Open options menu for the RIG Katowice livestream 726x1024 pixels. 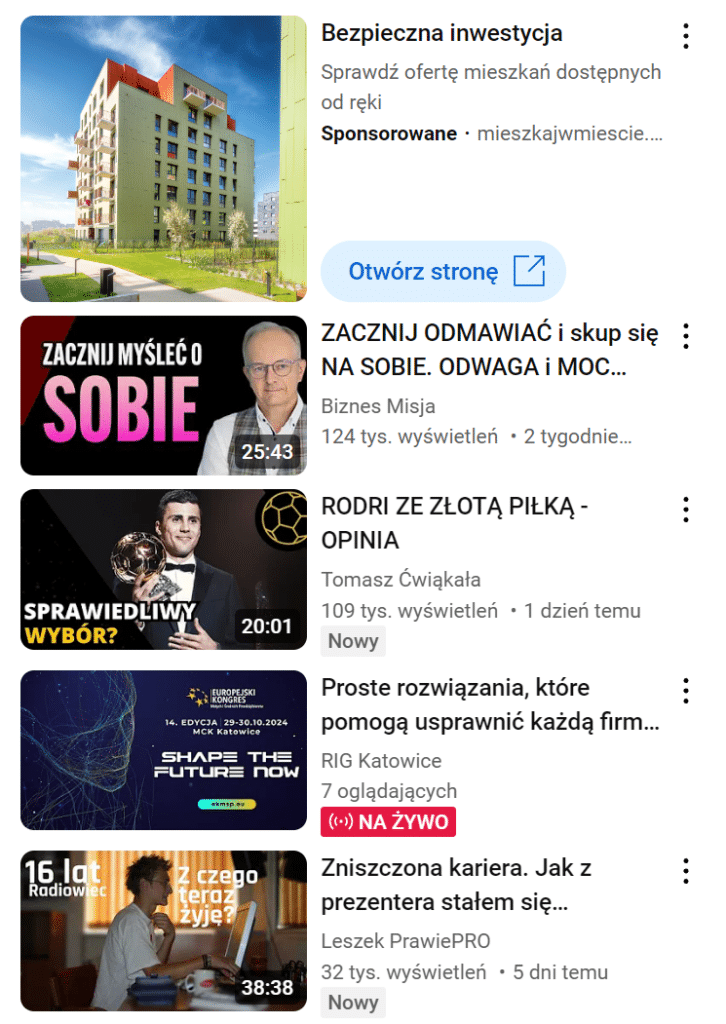click(686, 690)
